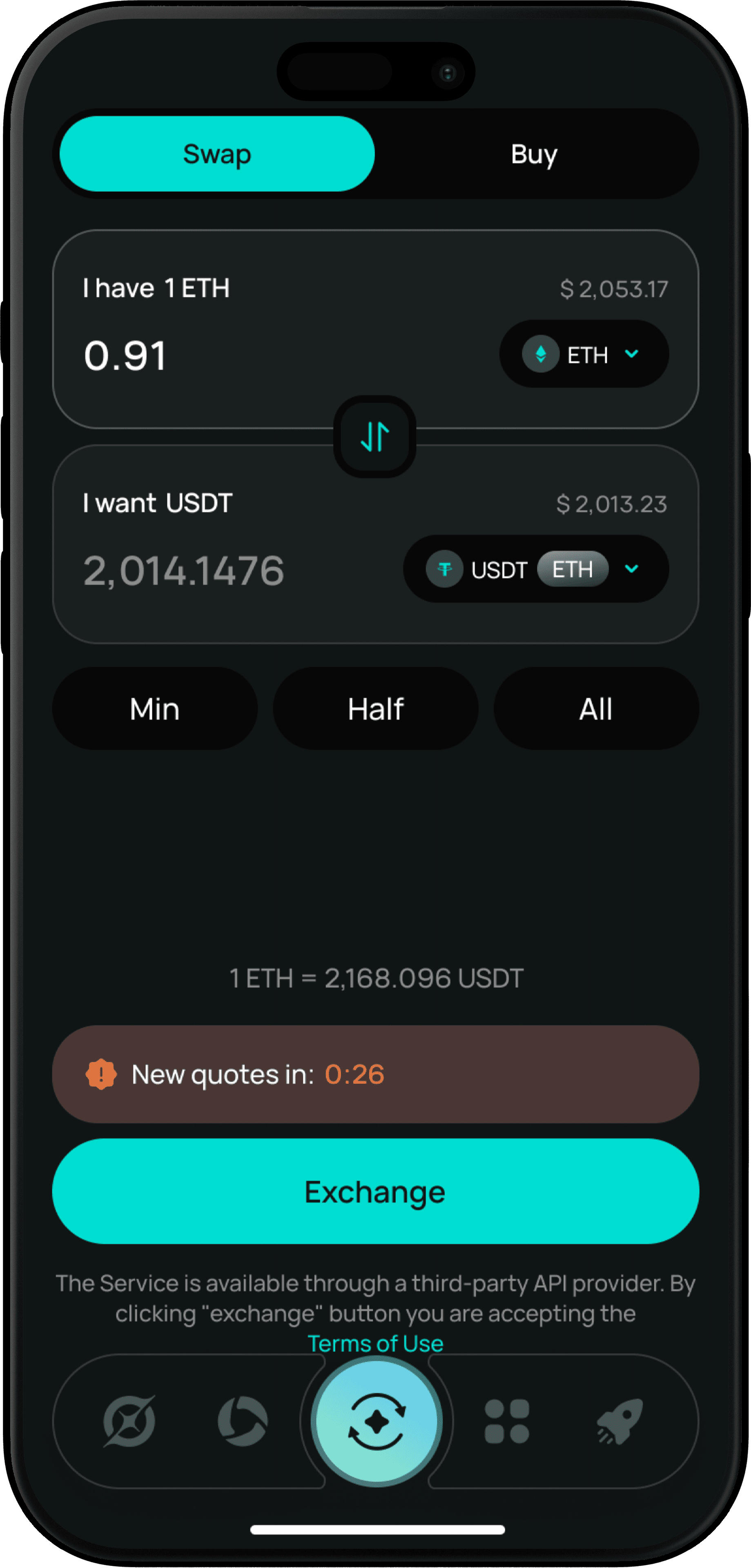Open the USDT destination token dropdown
This screenshot has height=1568, width=751.
coord(535,569)
